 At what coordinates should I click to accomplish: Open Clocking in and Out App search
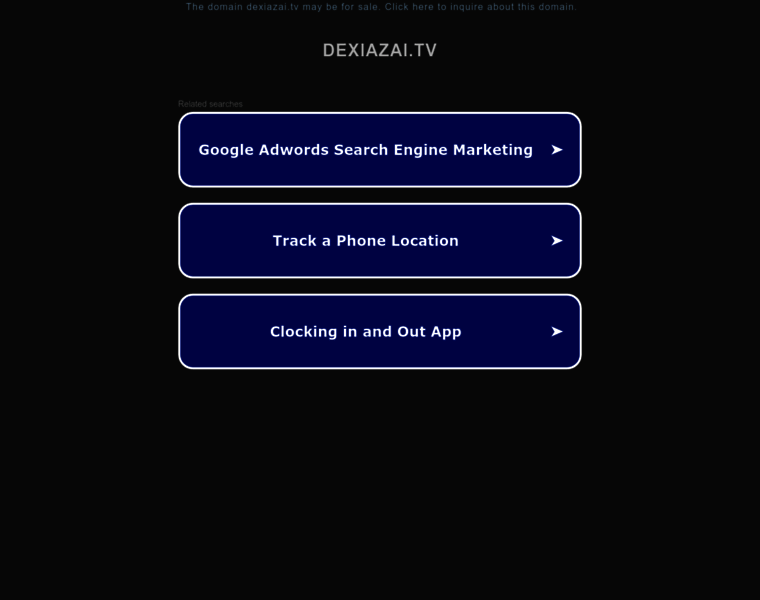pyautogui.click(x=380, y=332)
